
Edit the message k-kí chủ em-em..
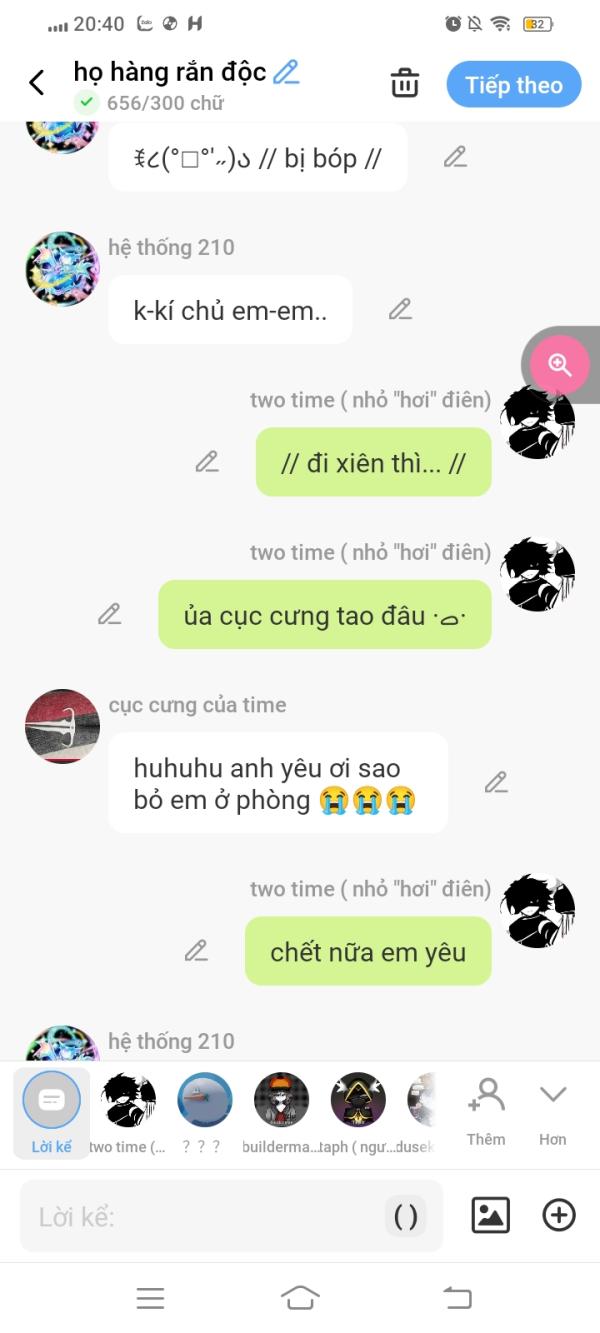(400, 310)
